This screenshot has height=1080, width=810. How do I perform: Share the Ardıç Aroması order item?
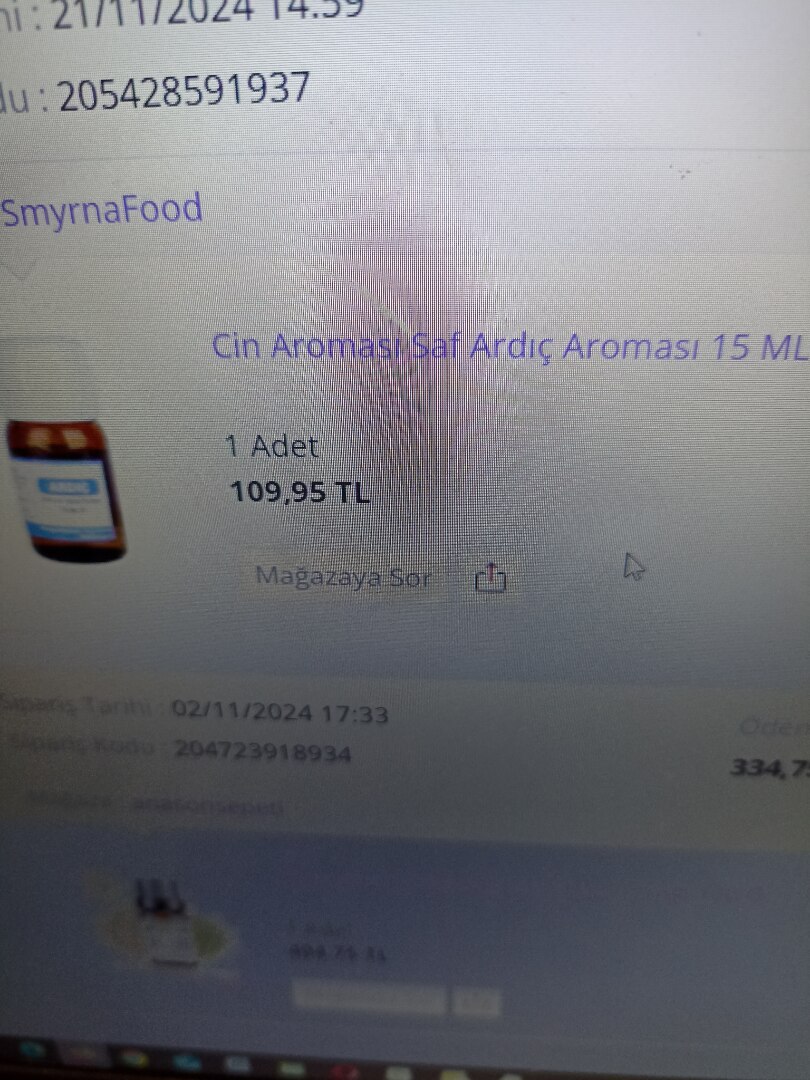coord(491,577)
